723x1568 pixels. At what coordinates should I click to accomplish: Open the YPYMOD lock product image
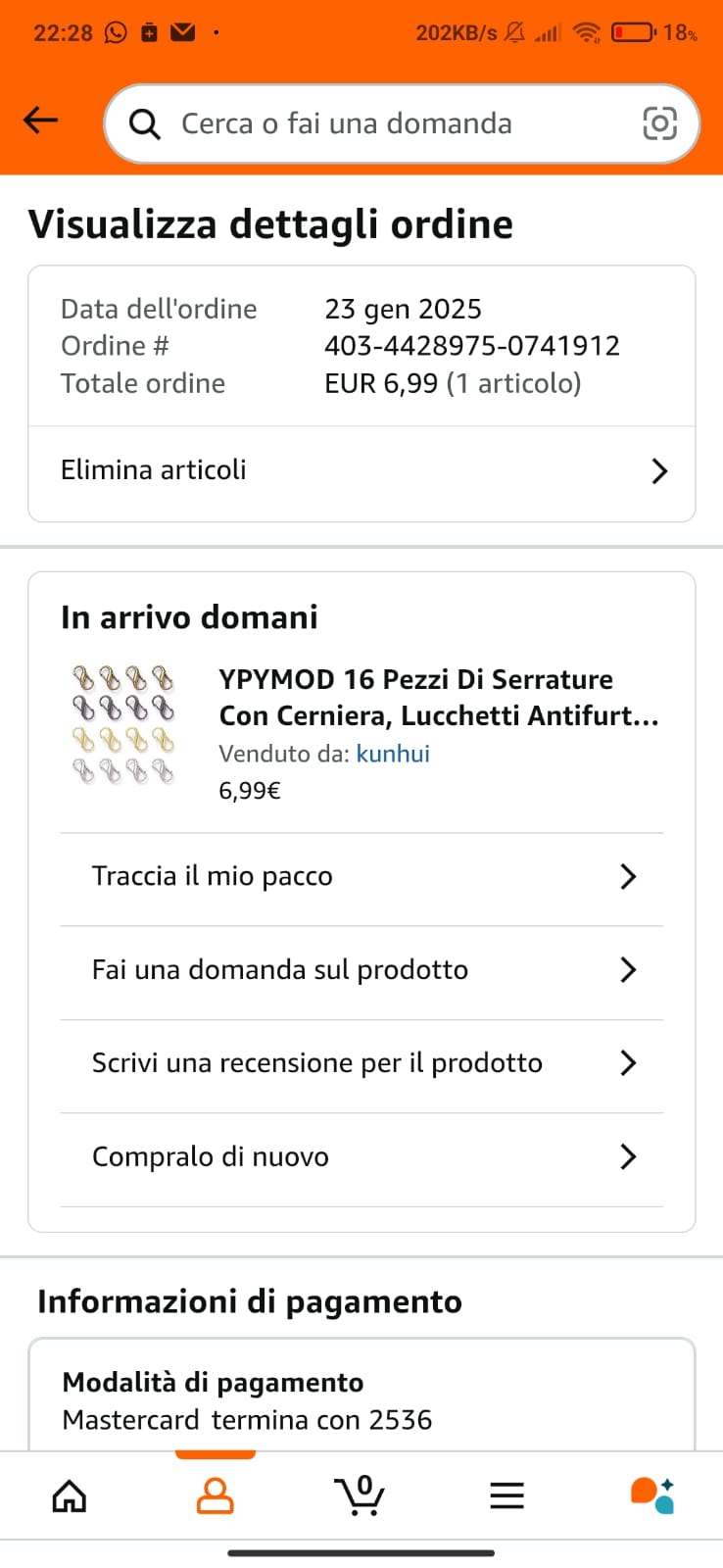pos(123,724)
